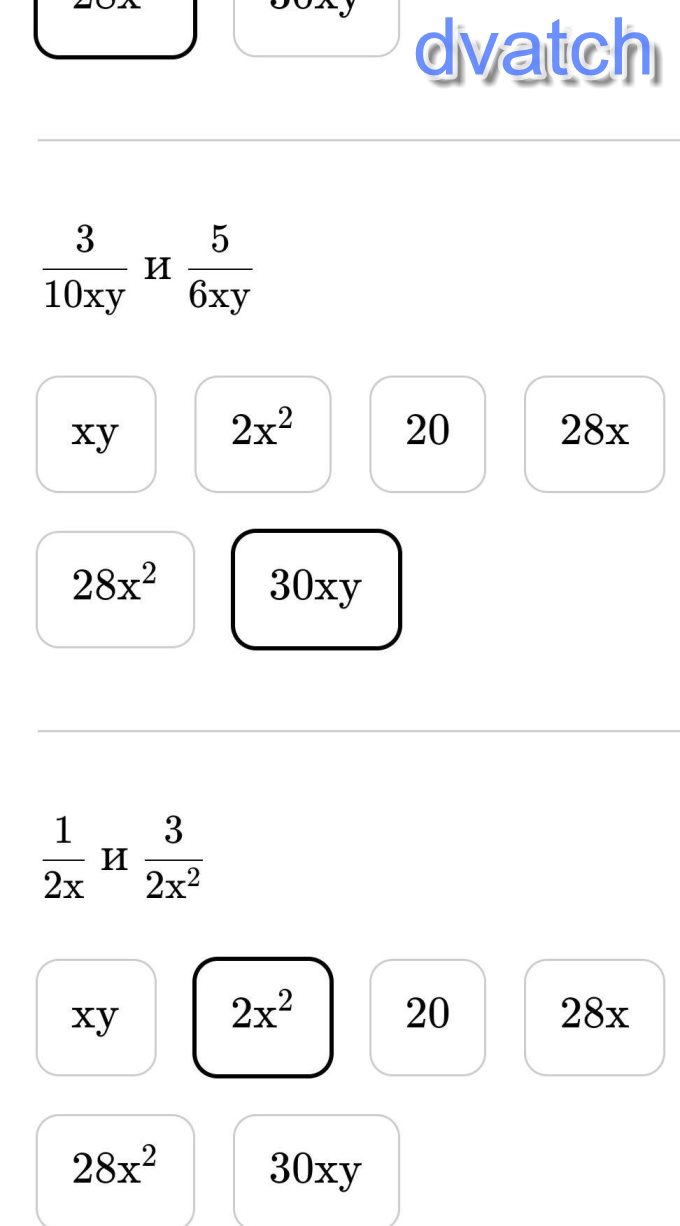Tap 28x under the 3/10xy and 5/6xy question
The height and width of the screenshot is (1226, 680).
click(x=594, y=434)
